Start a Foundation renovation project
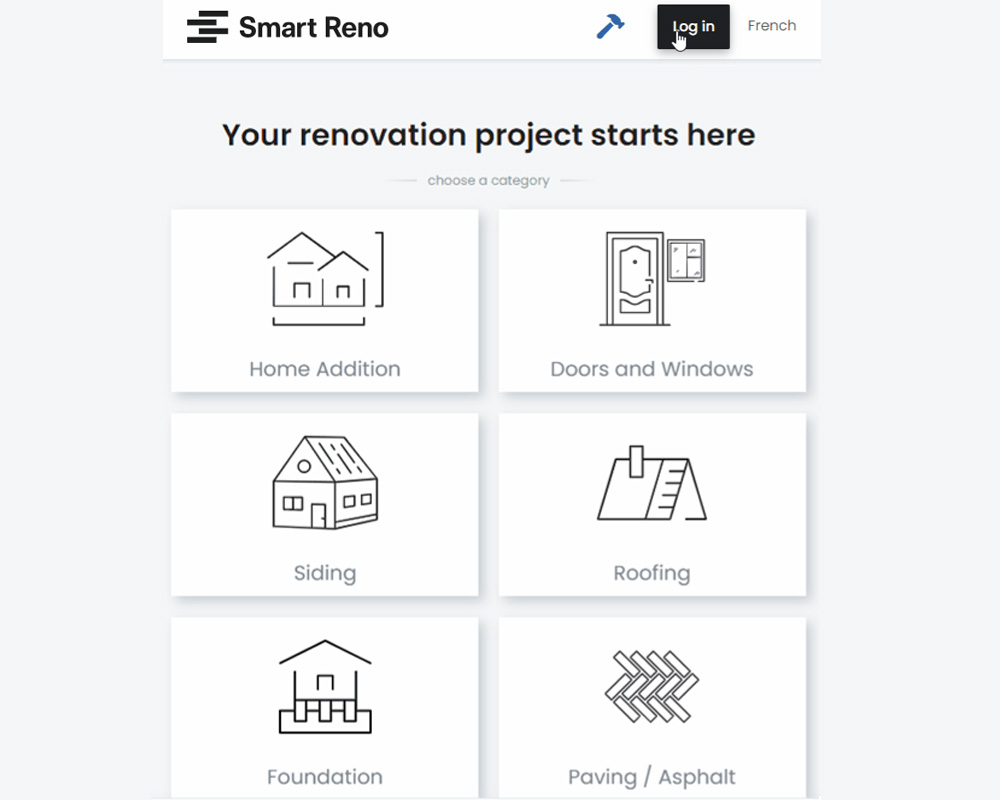This screenshot has height=800, width=1000. coord(324,706)
